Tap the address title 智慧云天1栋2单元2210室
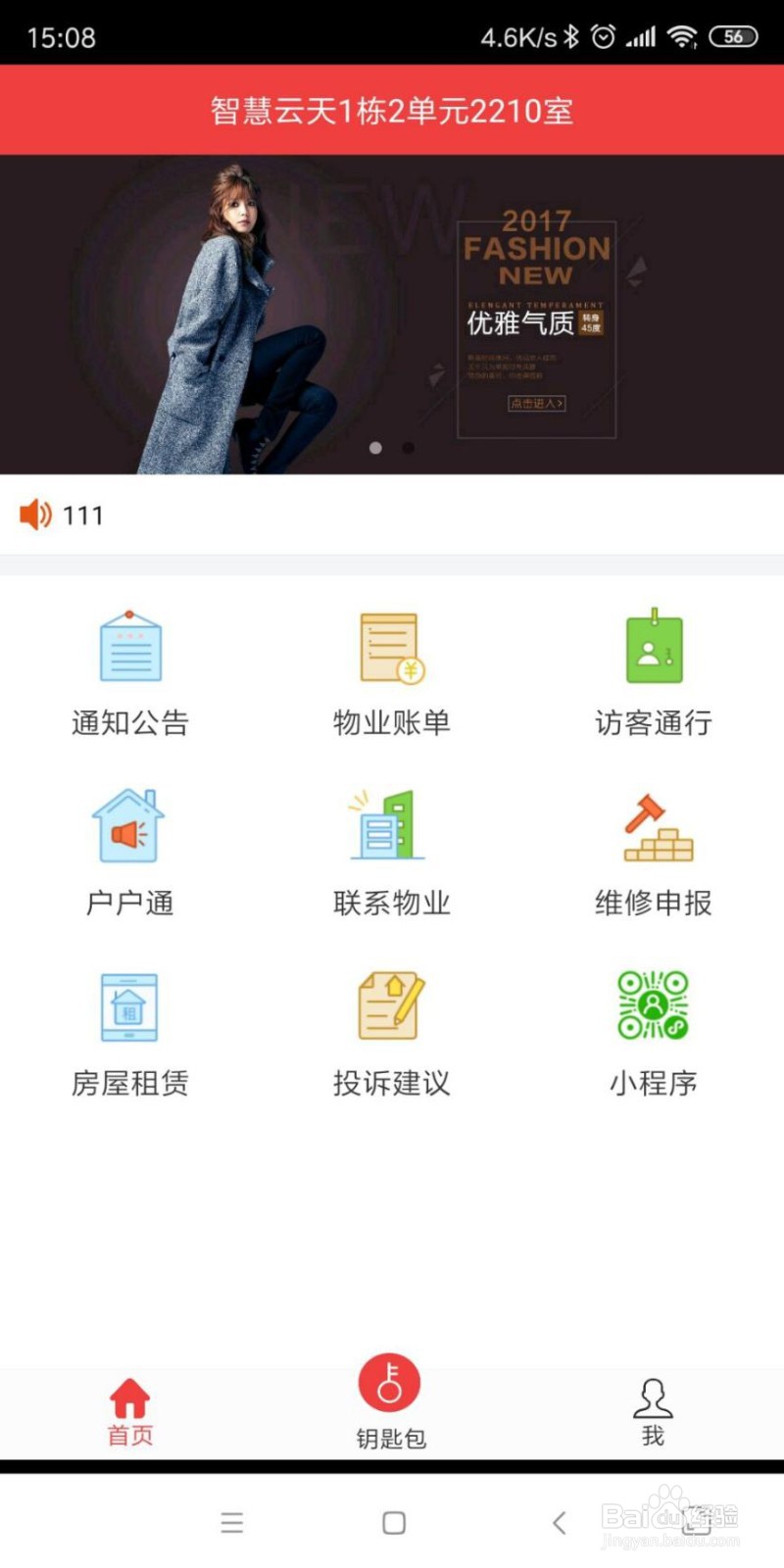The width and height of the screenshot is (784, 1568). (392, 109)
